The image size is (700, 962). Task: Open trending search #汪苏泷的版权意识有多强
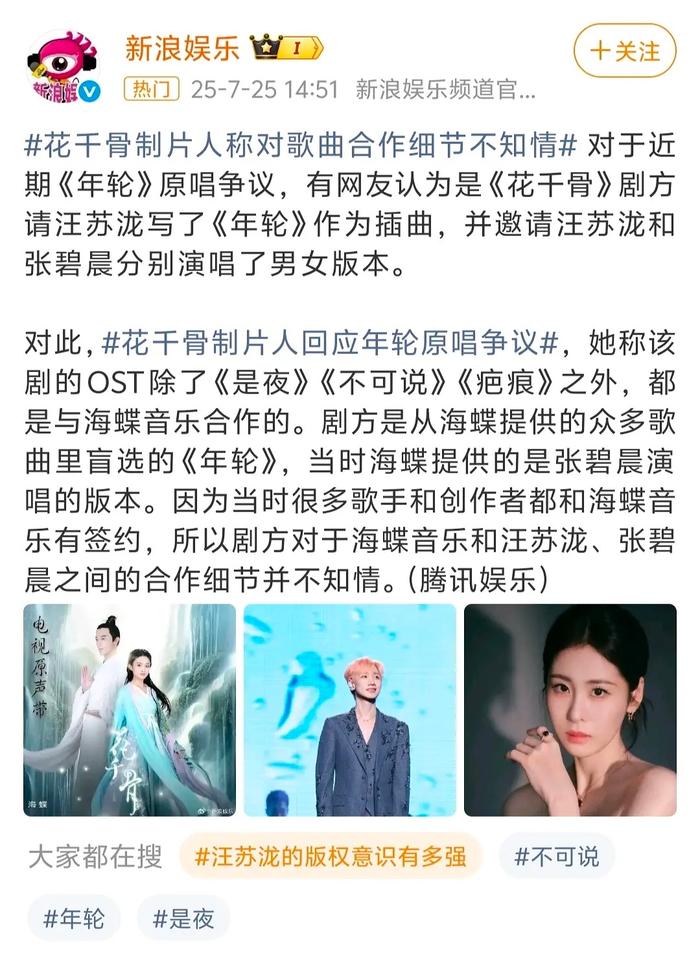click(330, 857)
